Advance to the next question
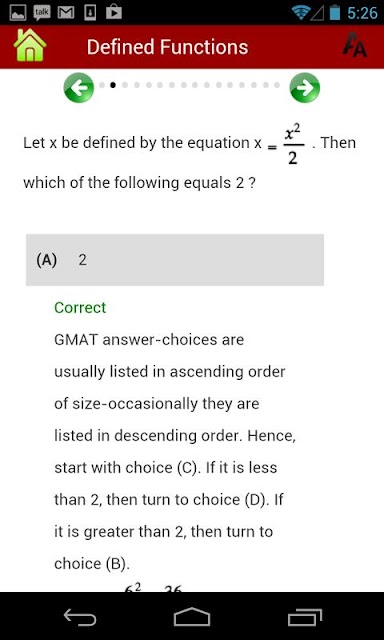The image size is (384, 640). [304, 87]
